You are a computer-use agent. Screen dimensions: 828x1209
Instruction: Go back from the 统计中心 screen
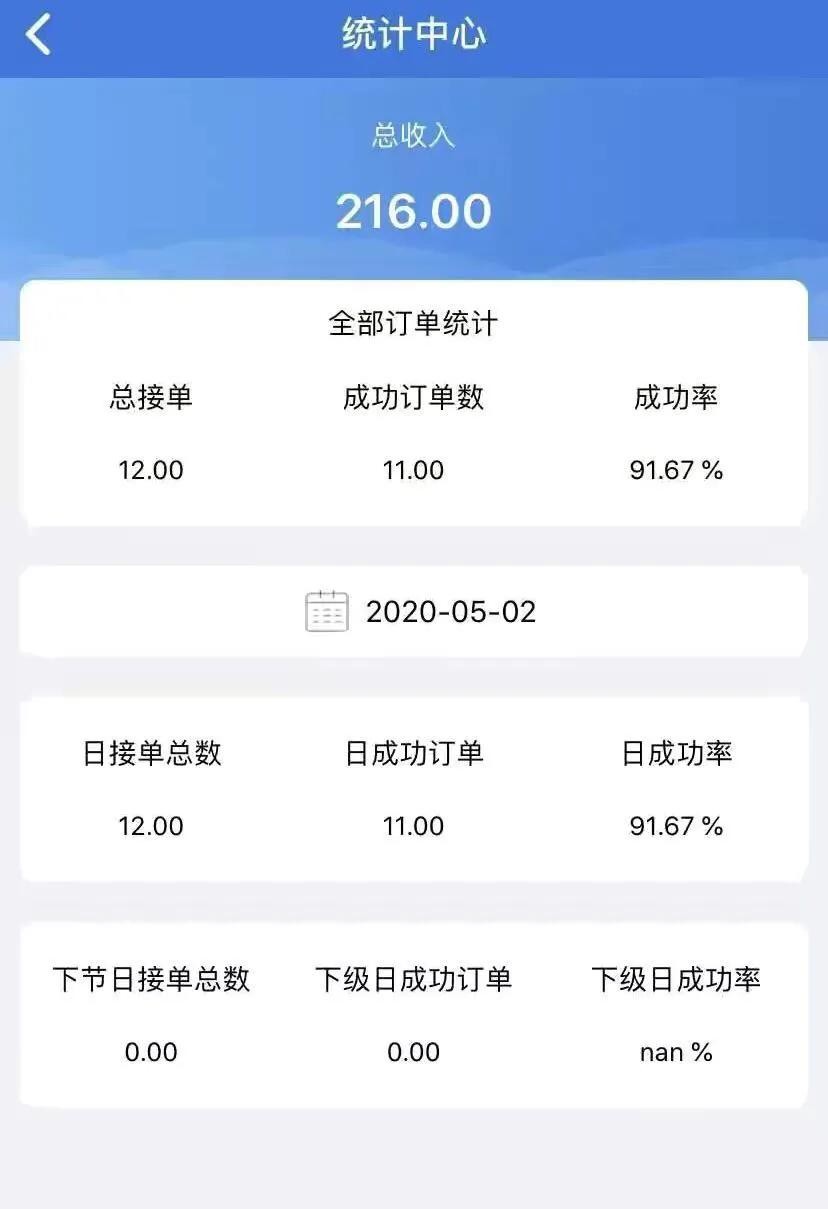38,35
